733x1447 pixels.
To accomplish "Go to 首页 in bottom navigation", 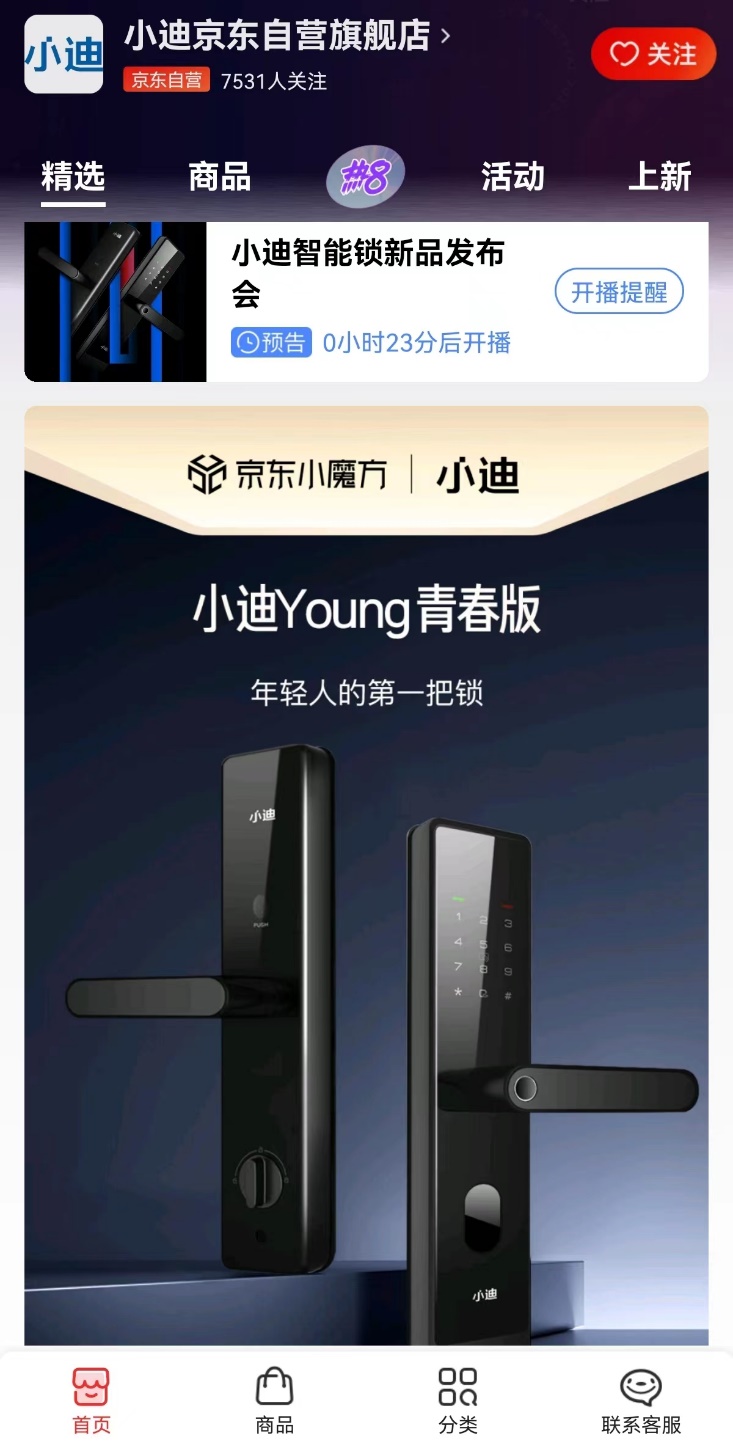I will point(91,1401).
